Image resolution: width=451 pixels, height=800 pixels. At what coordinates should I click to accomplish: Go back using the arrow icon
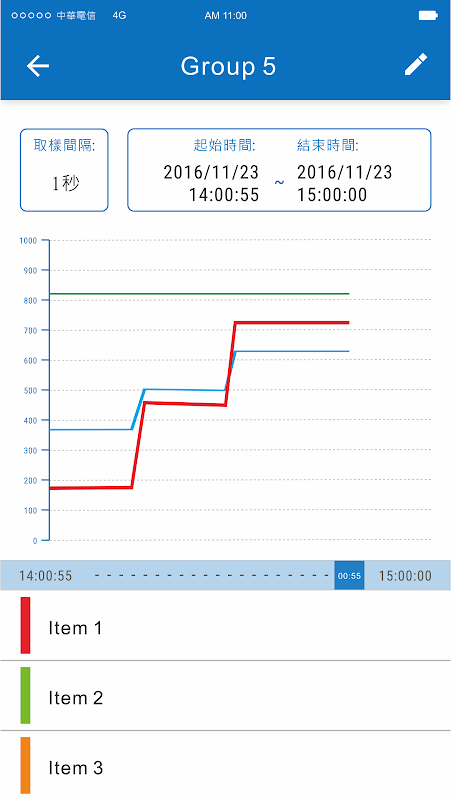[x=38, y=66]
